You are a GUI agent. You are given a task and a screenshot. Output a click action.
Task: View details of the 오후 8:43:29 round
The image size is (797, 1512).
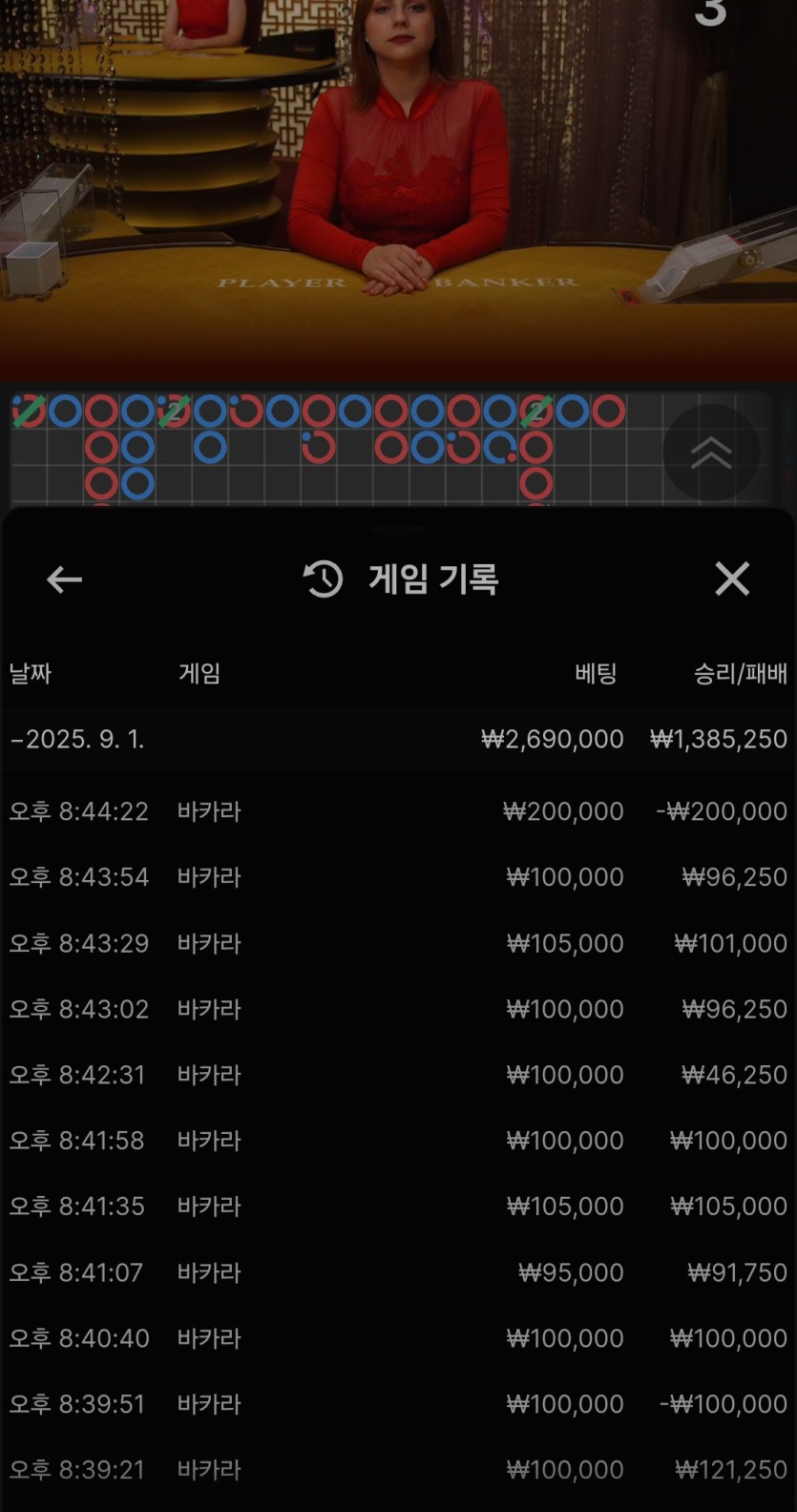click(398, 943)
